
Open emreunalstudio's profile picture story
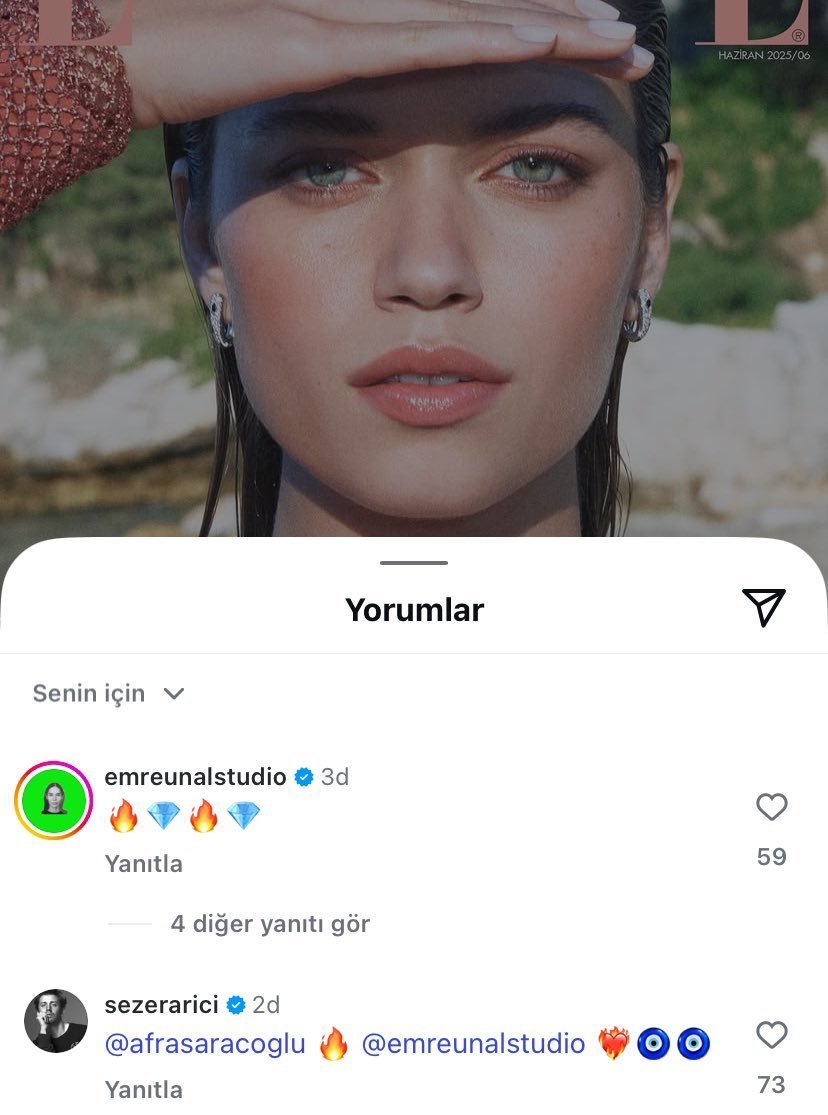[x=53, y=800]
